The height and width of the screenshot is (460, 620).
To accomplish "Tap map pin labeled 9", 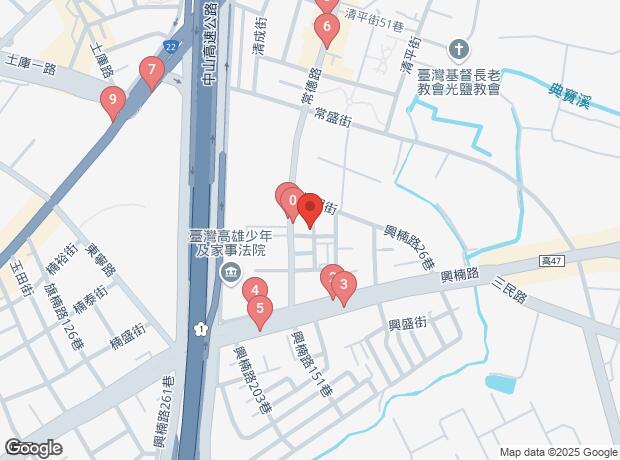I will 112,100.
